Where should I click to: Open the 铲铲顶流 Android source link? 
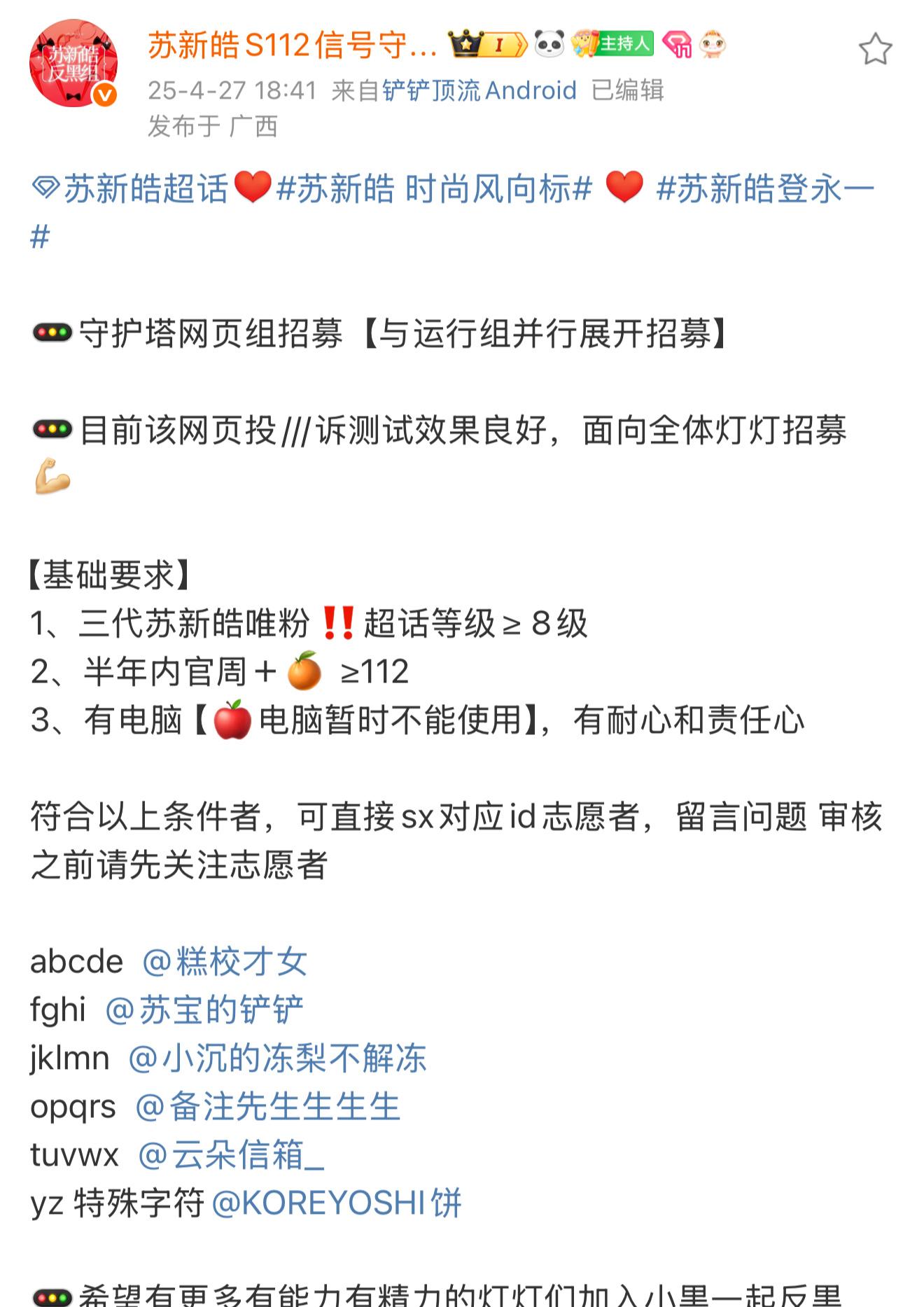(x=479, y=90)
